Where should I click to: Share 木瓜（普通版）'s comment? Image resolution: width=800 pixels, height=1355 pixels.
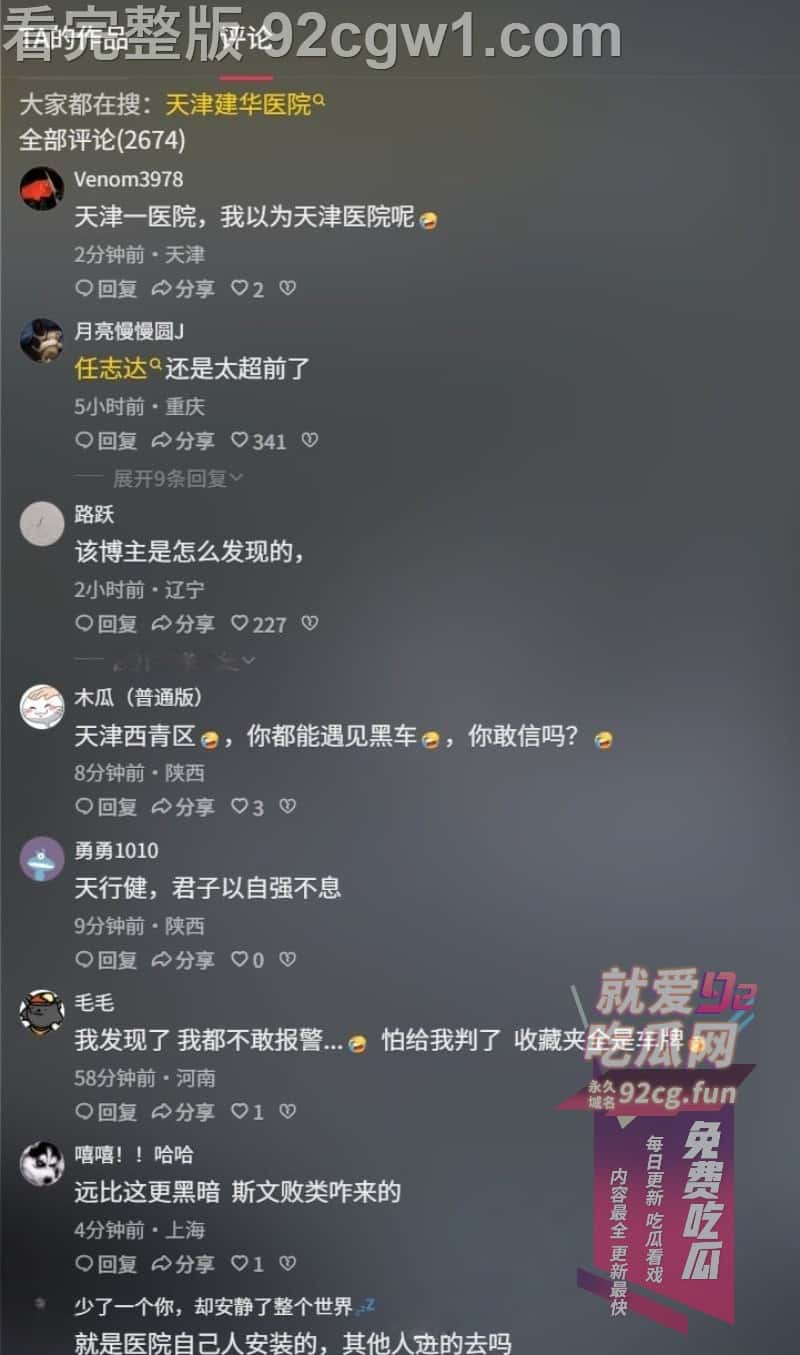pos(183,807)
